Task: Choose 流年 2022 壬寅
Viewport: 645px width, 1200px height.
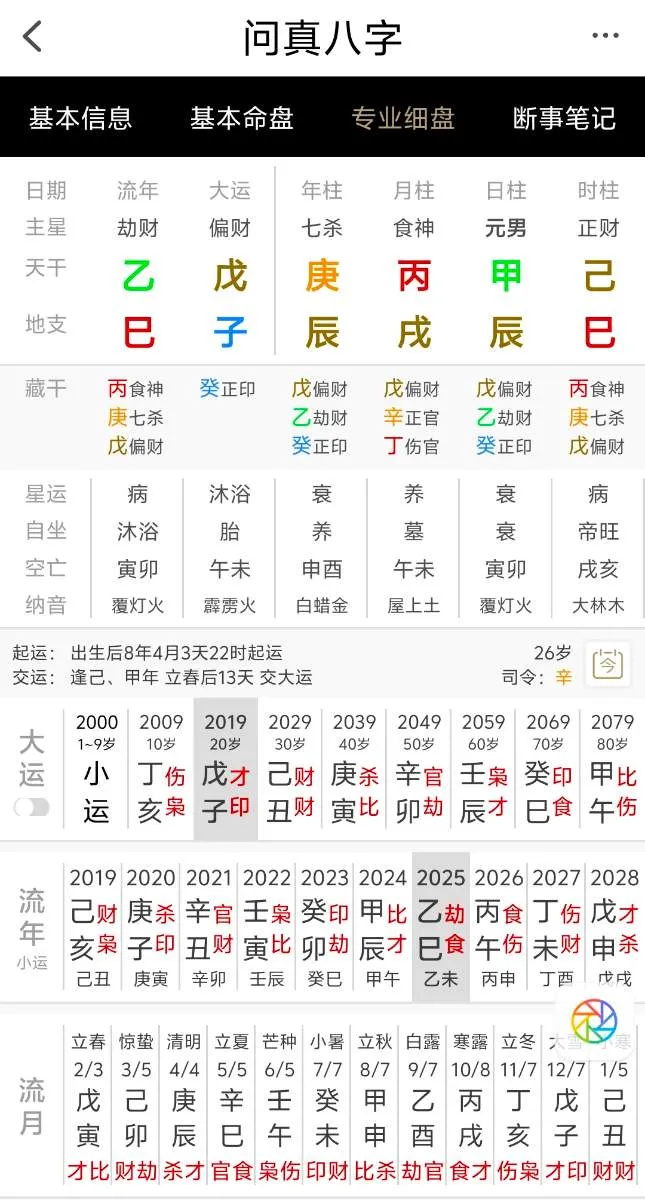Action: pyautogui.click(x=267, y=927)
